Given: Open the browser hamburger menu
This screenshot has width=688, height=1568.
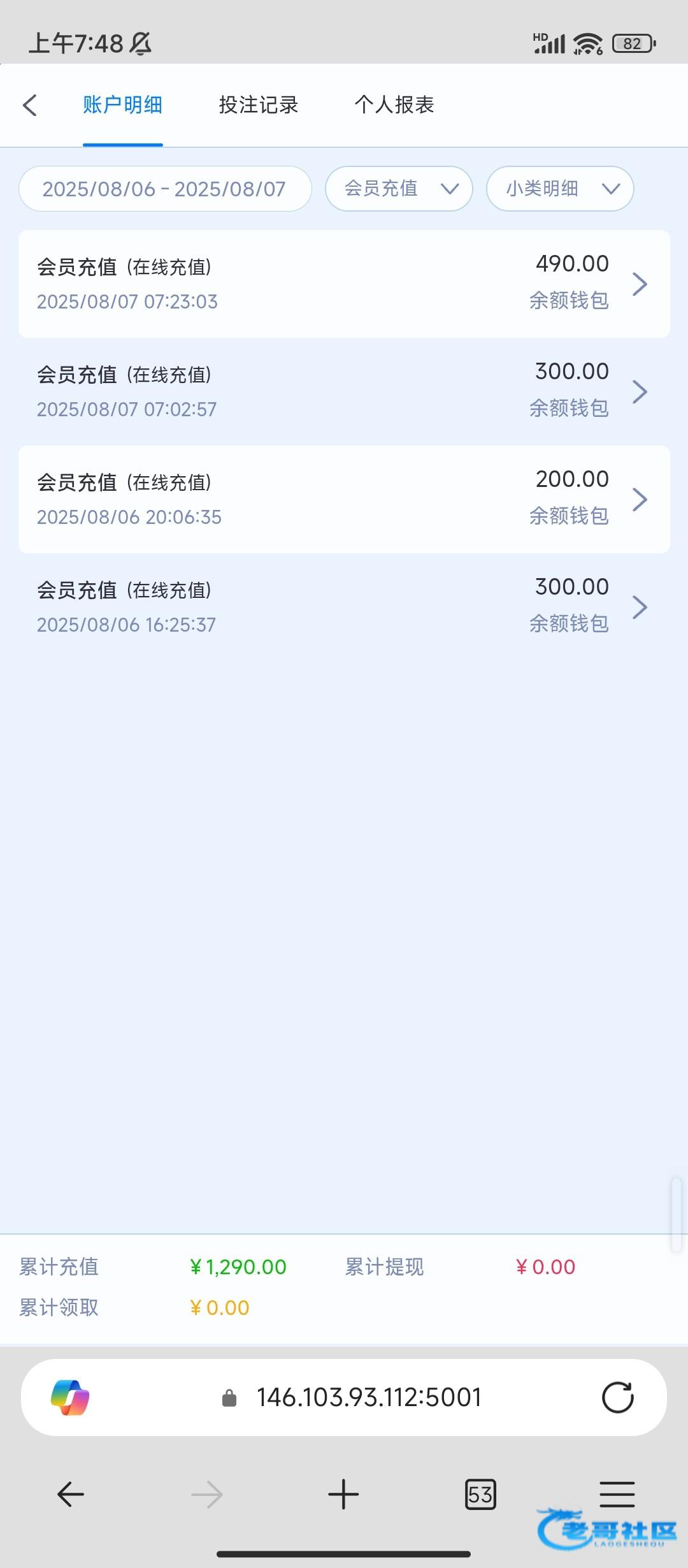Looking at the screenshot, I should [617, 1494].
